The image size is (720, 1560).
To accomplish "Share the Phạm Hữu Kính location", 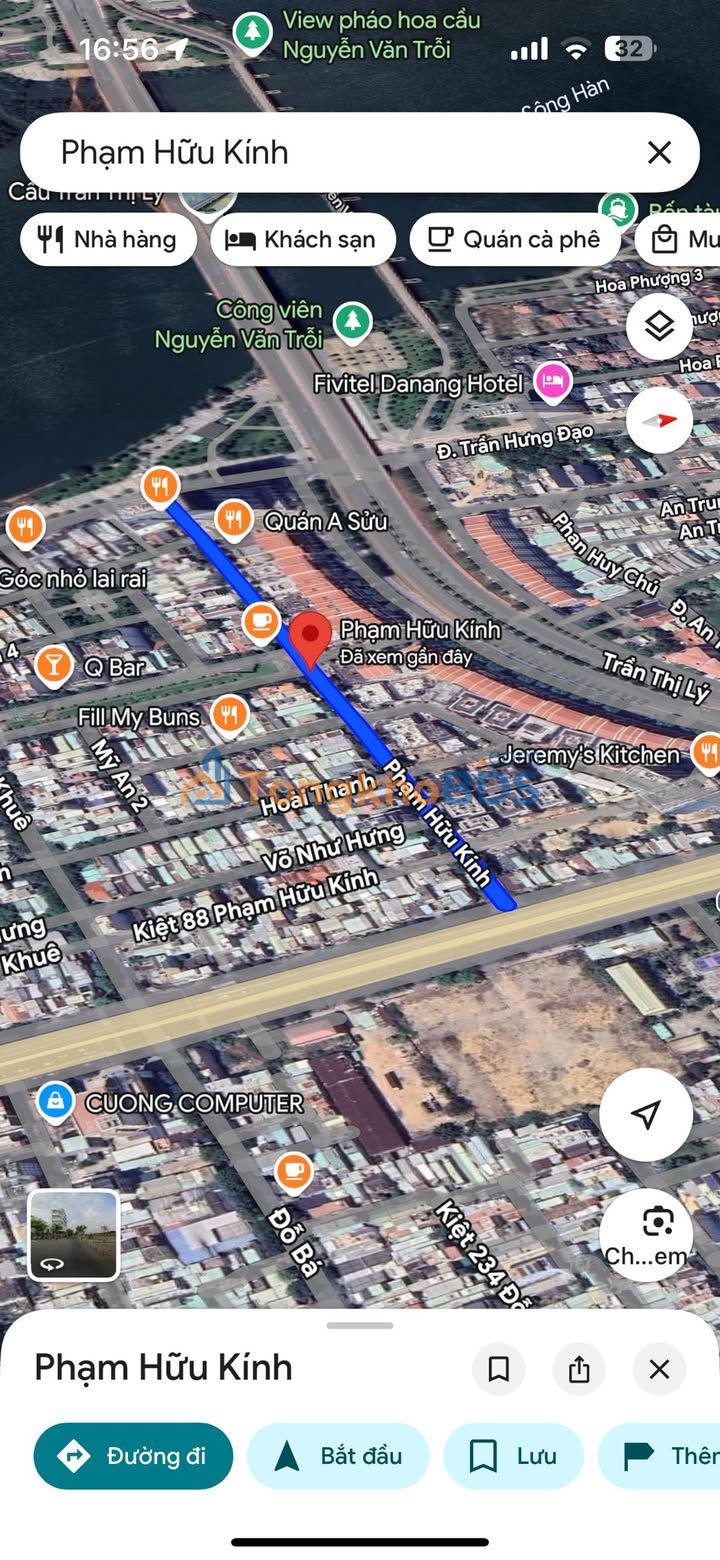I will pyautogui.click(x=579, y=1369).
